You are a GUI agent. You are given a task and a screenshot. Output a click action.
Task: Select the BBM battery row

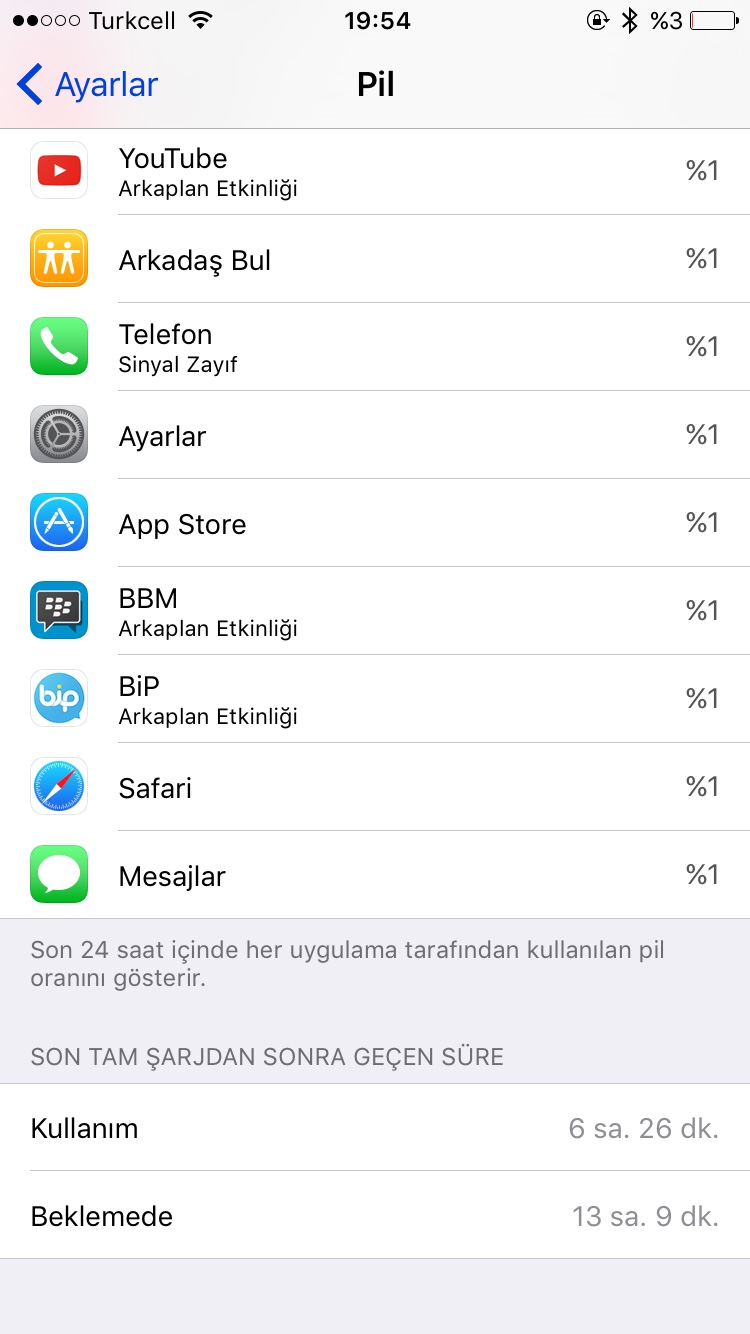pos(375,611)
